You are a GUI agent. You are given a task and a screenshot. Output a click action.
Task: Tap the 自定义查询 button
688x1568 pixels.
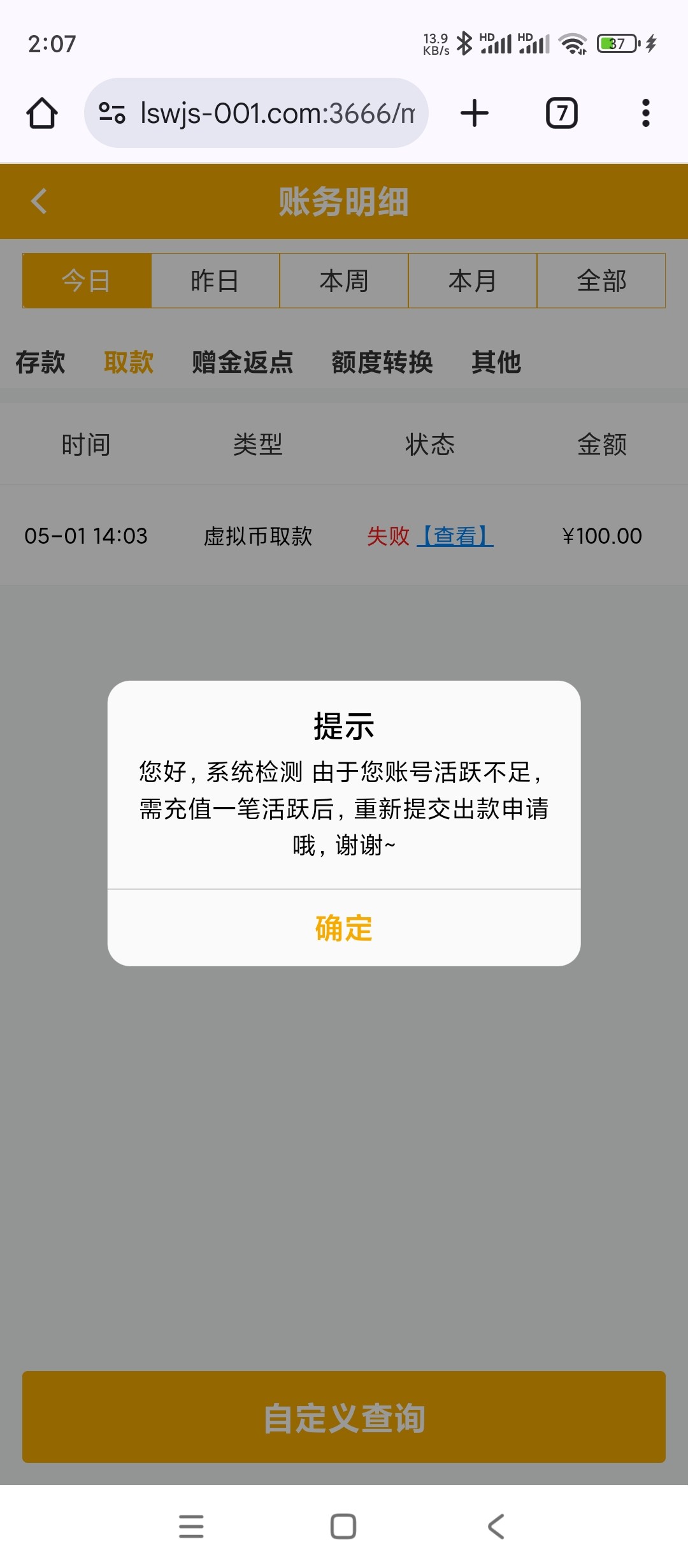344,1417
